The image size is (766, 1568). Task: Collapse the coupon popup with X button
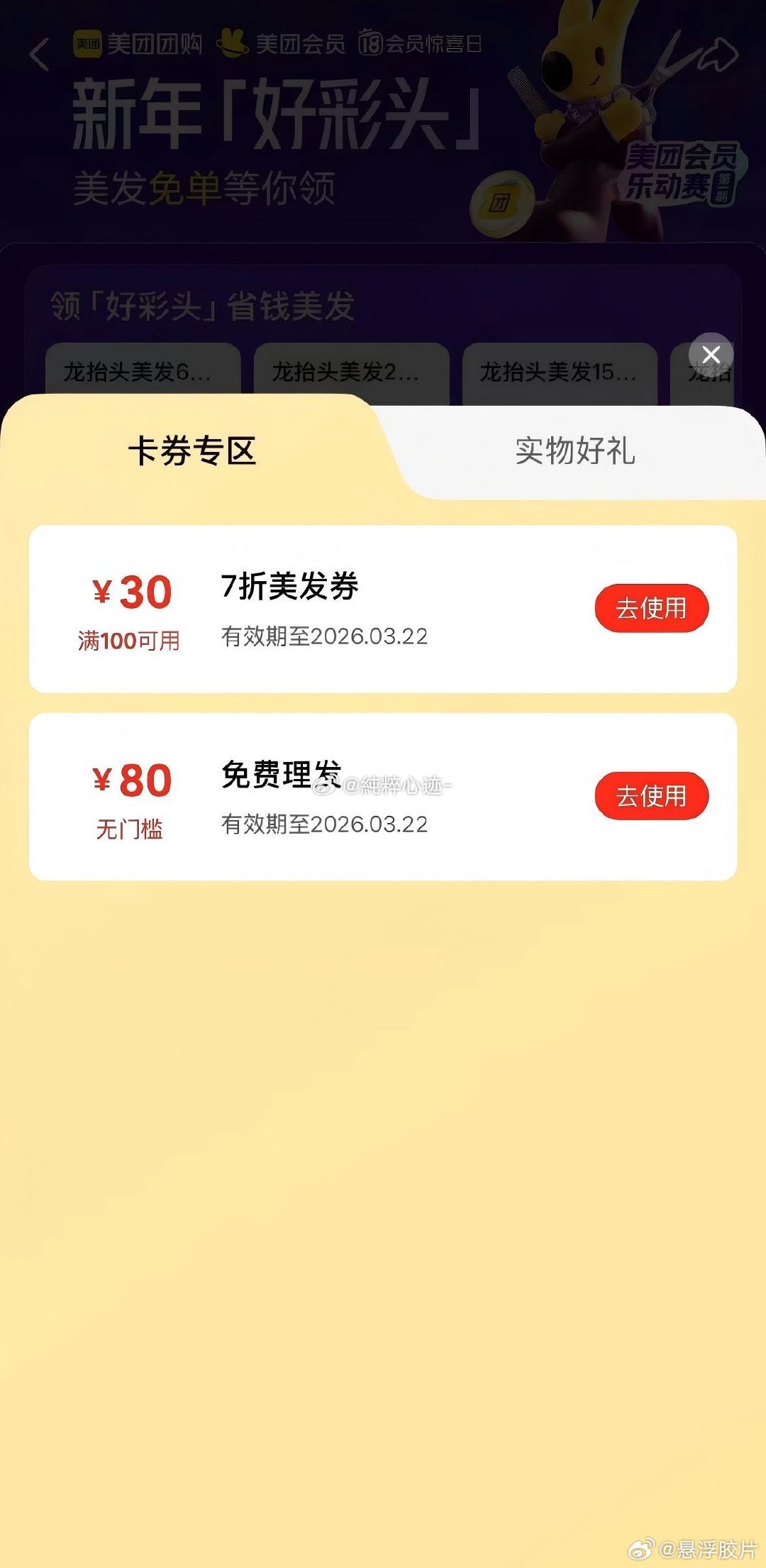point(711,355)
